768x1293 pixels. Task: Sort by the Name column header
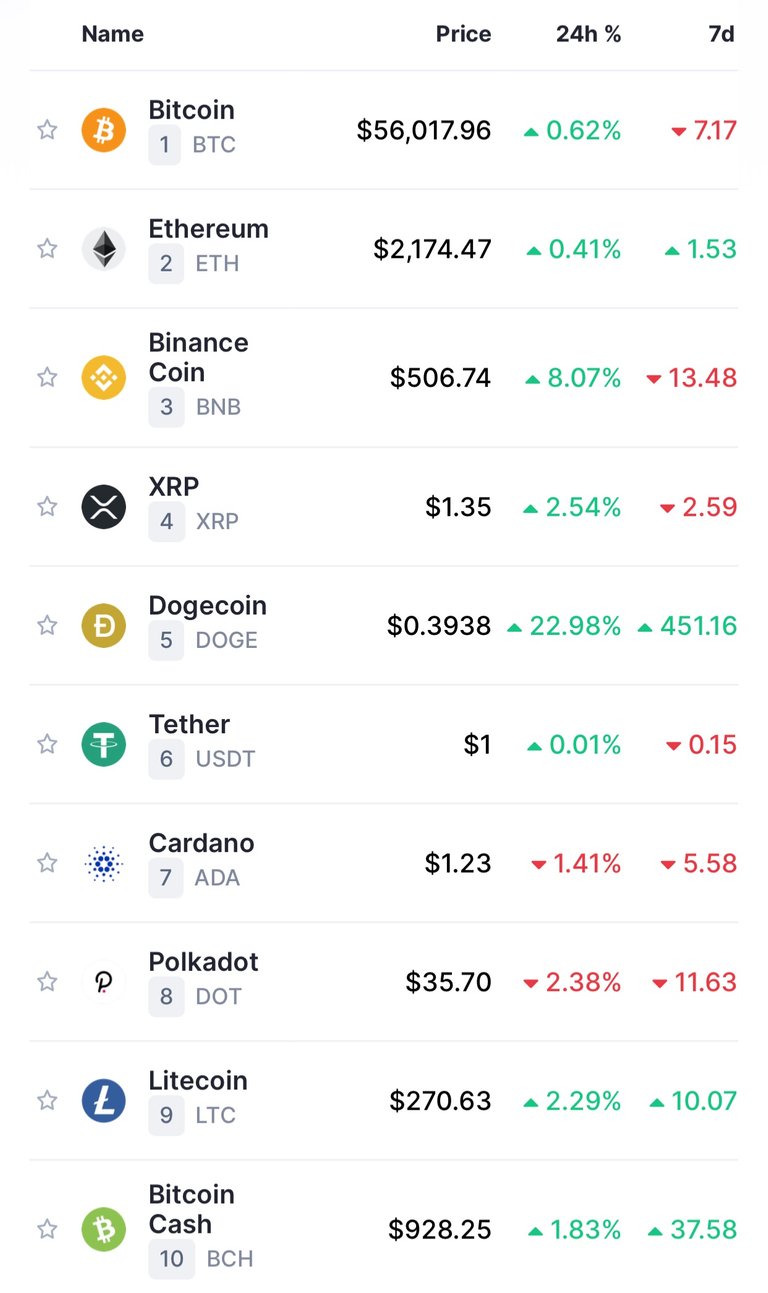click(113, 34)
